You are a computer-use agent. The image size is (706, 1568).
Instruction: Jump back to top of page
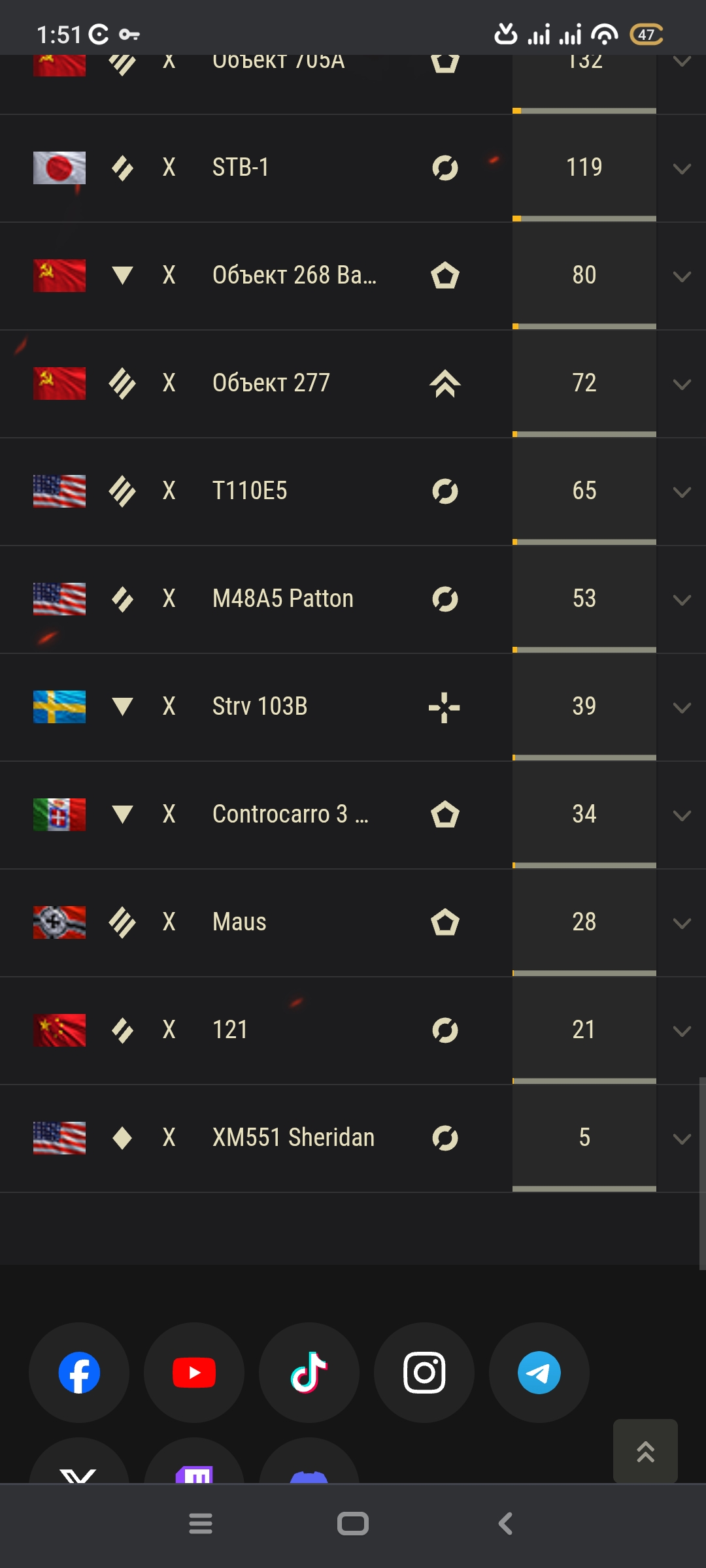click(645, 1451)
